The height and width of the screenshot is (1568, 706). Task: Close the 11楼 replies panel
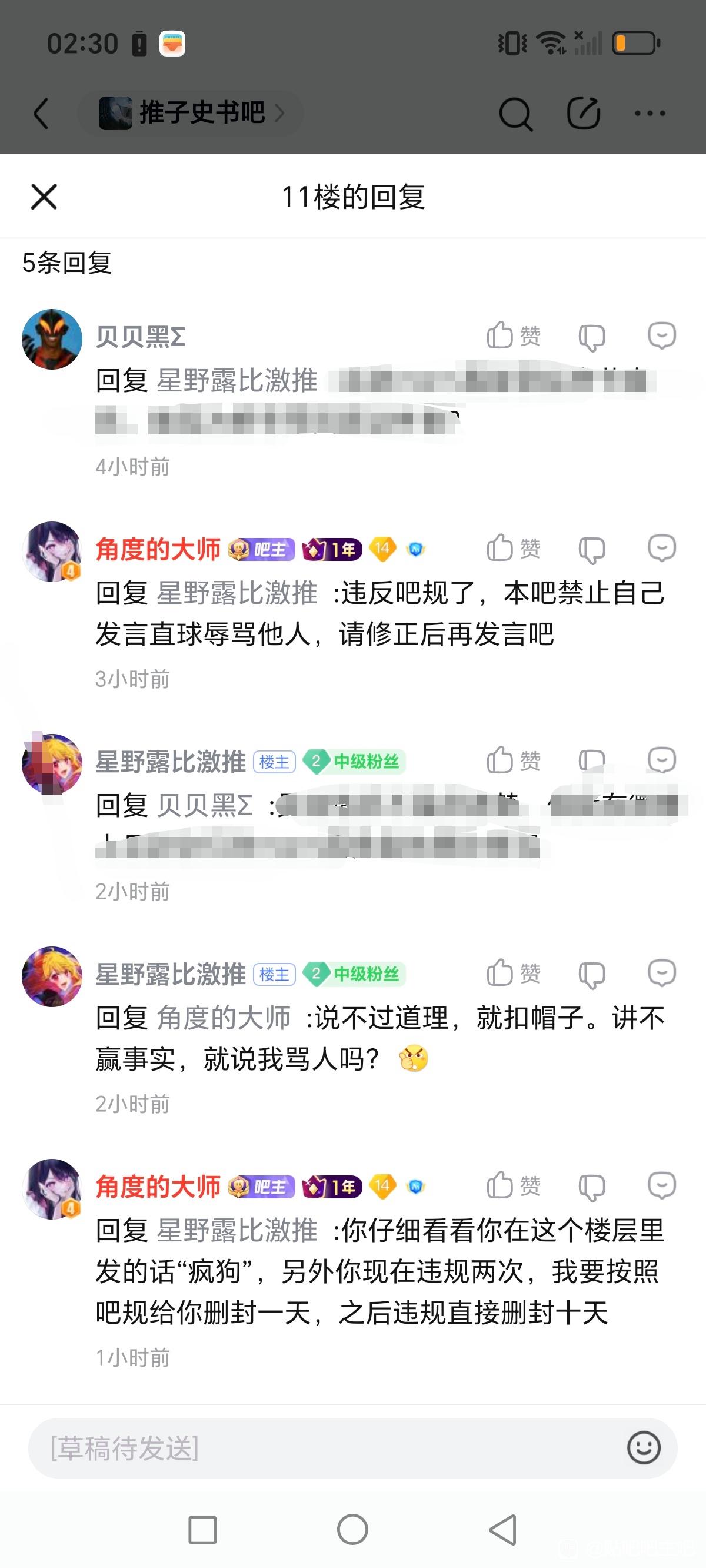pos(44,197)
